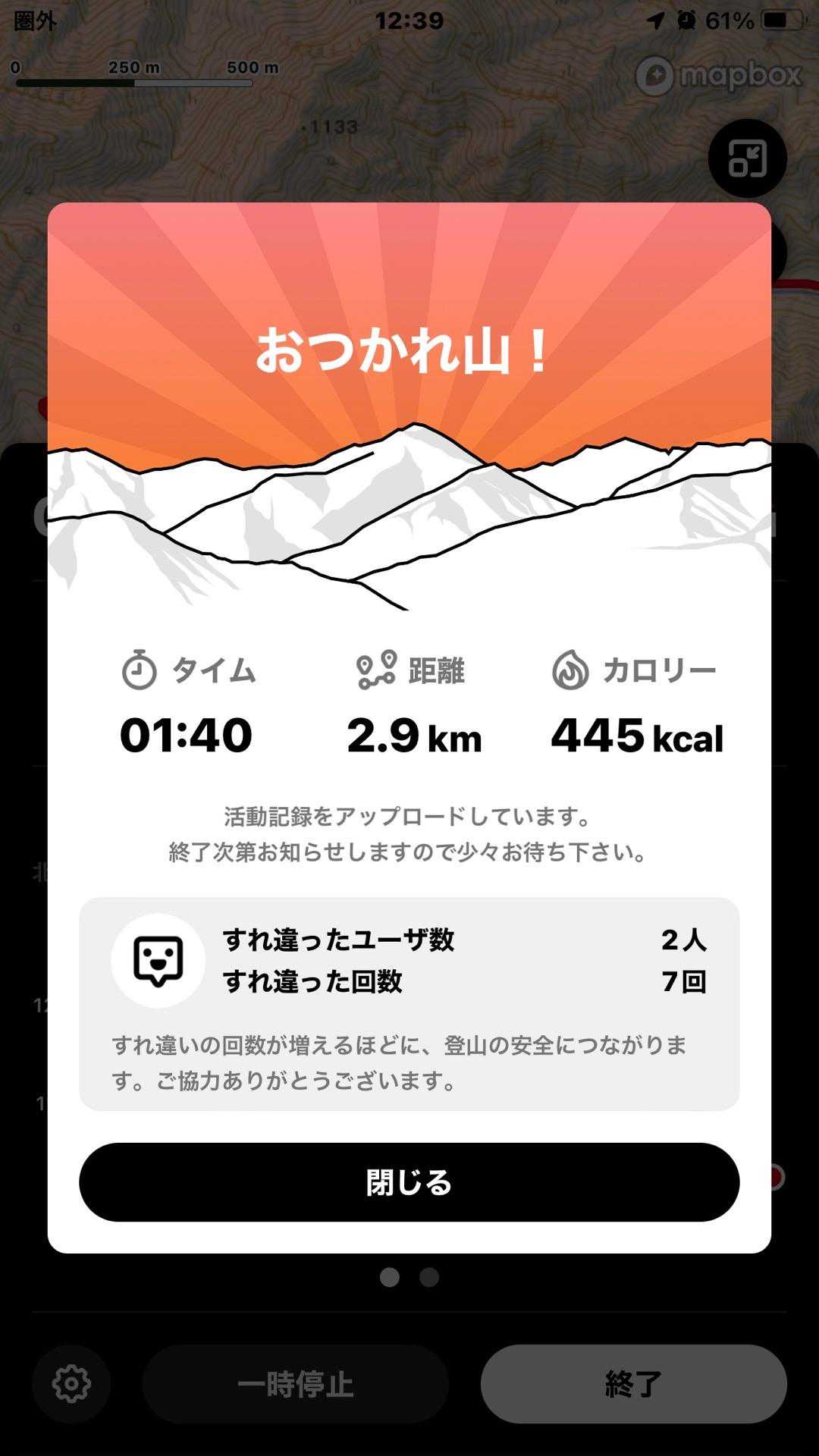The image size is (819, 1456).
Task: Tap the 一時停止 pause button
Action: 295,1384
